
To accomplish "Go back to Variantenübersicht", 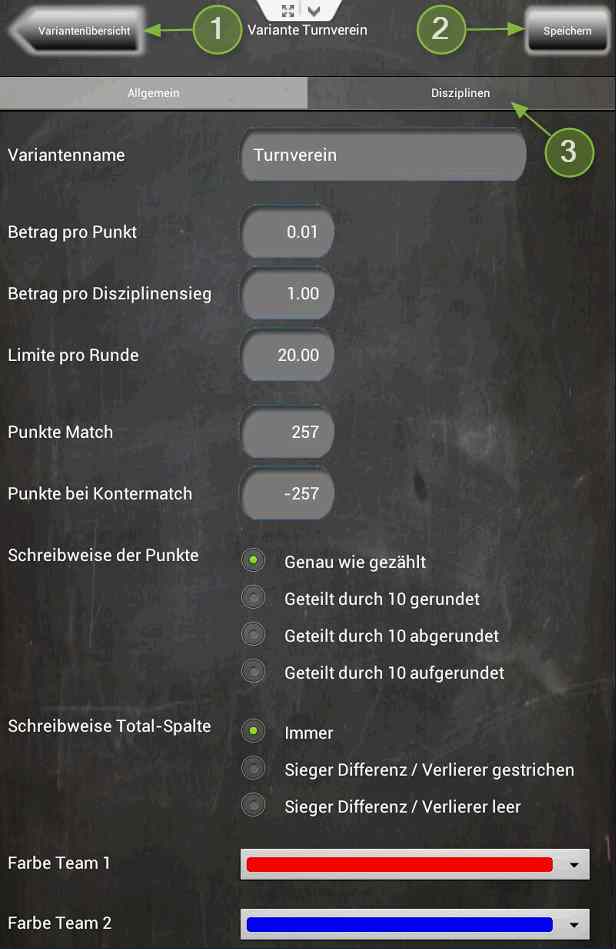I will tap(80, 31).
